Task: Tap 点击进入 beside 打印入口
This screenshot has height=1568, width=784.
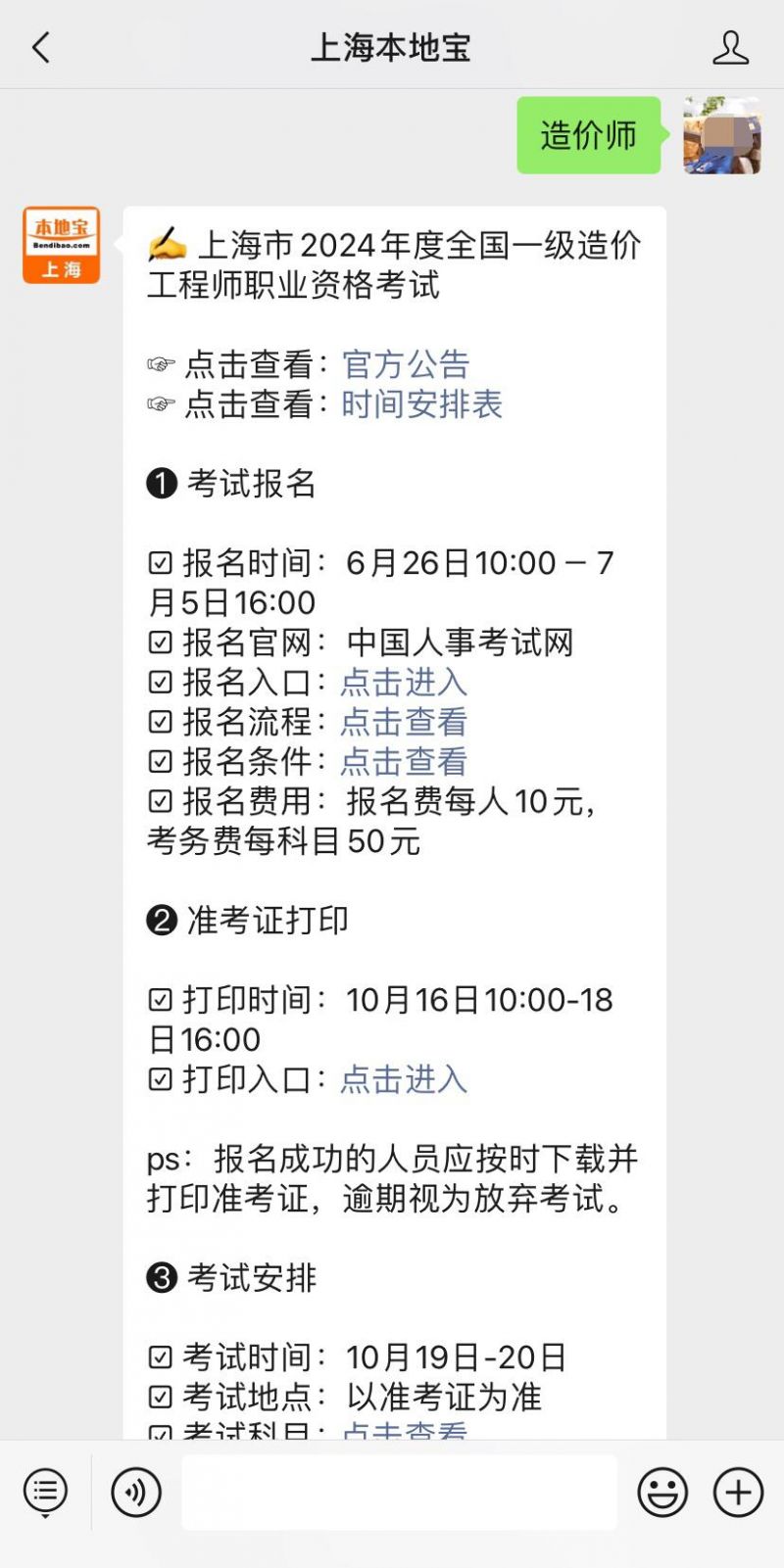Action: tap(404, 1079)
